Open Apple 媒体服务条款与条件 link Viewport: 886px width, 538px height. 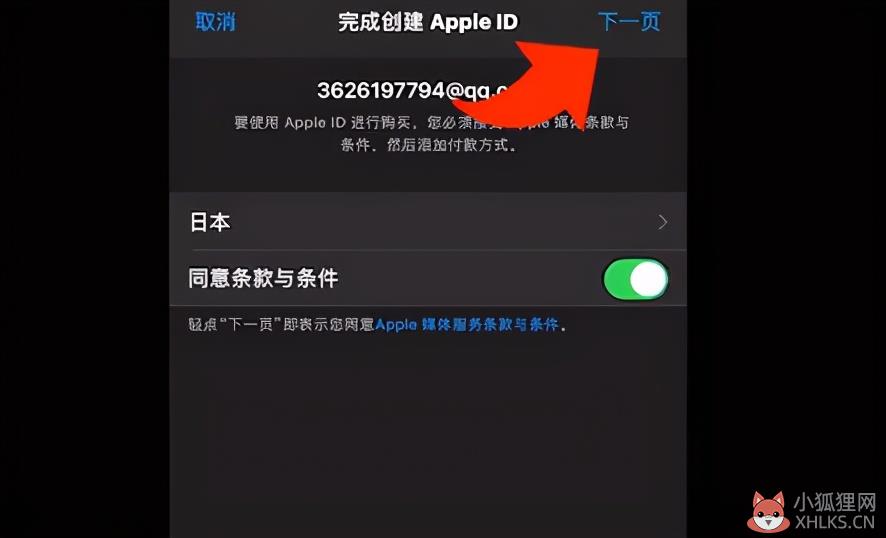(x=466, y=326)
